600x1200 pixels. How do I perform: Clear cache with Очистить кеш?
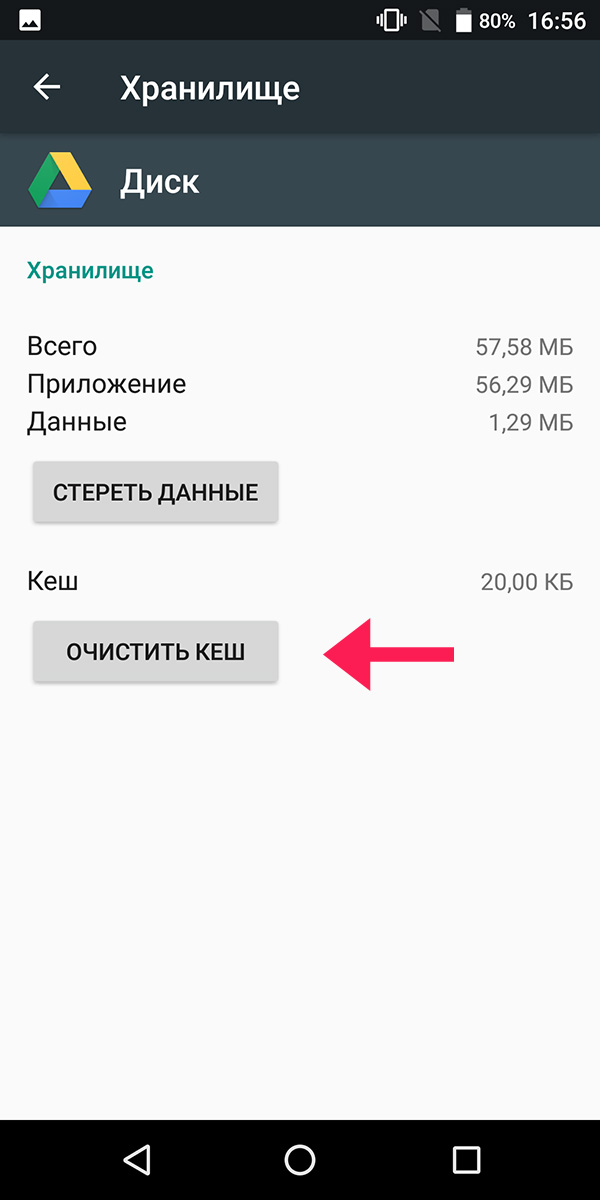156,652
